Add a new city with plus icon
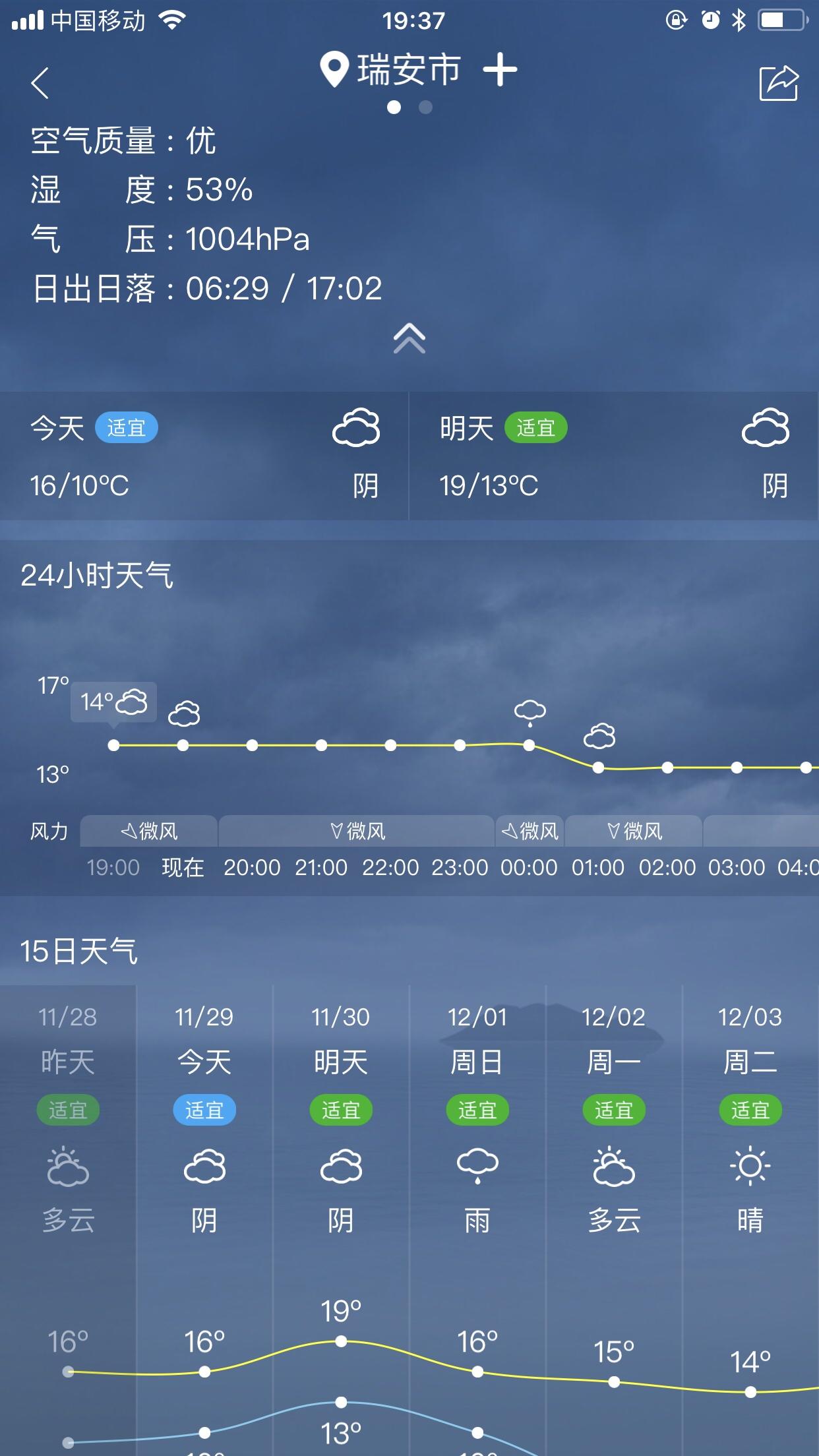 point(500,69)
